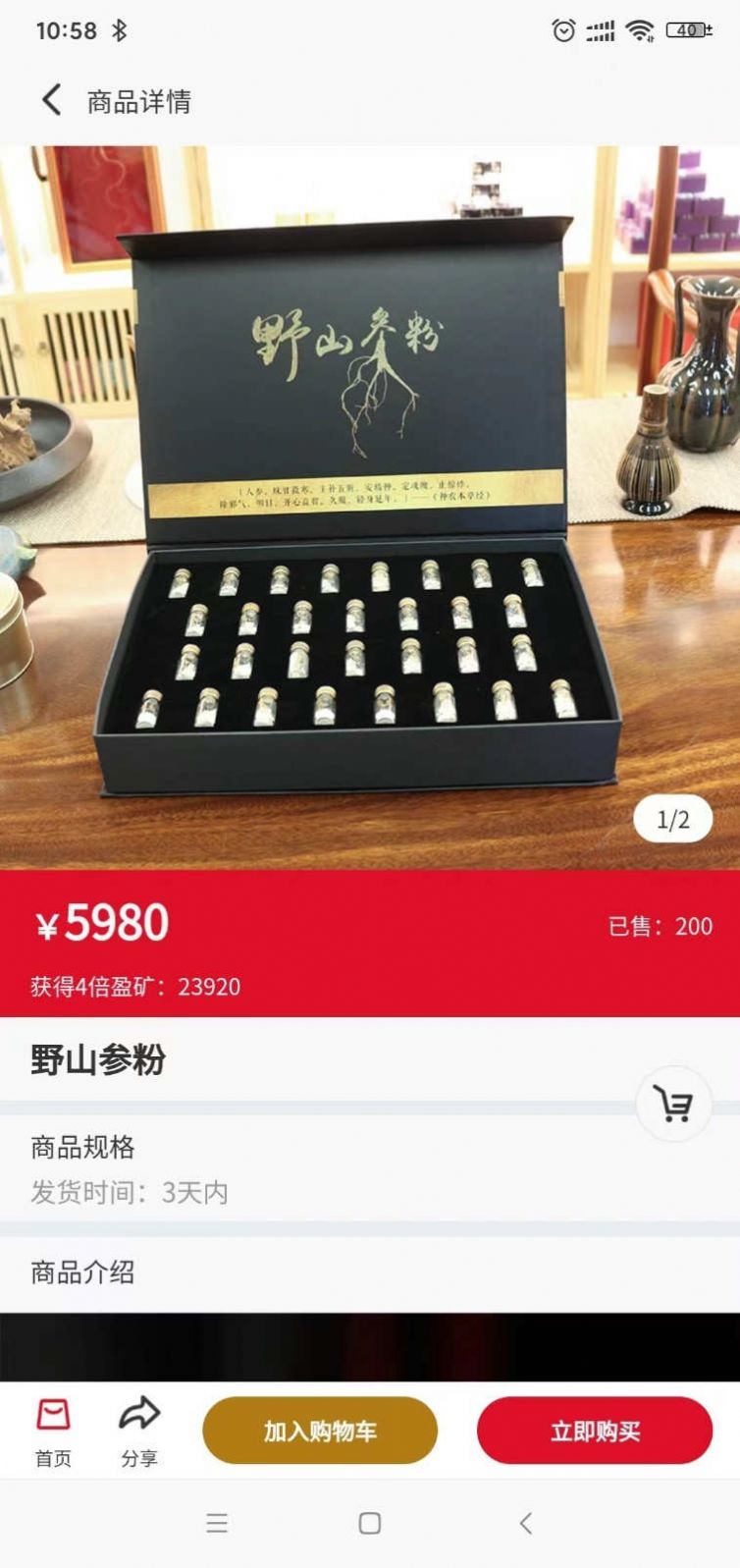Go to 首页 home
This screenshot has width=740, height=1568.
click(x=53, y=1433)
